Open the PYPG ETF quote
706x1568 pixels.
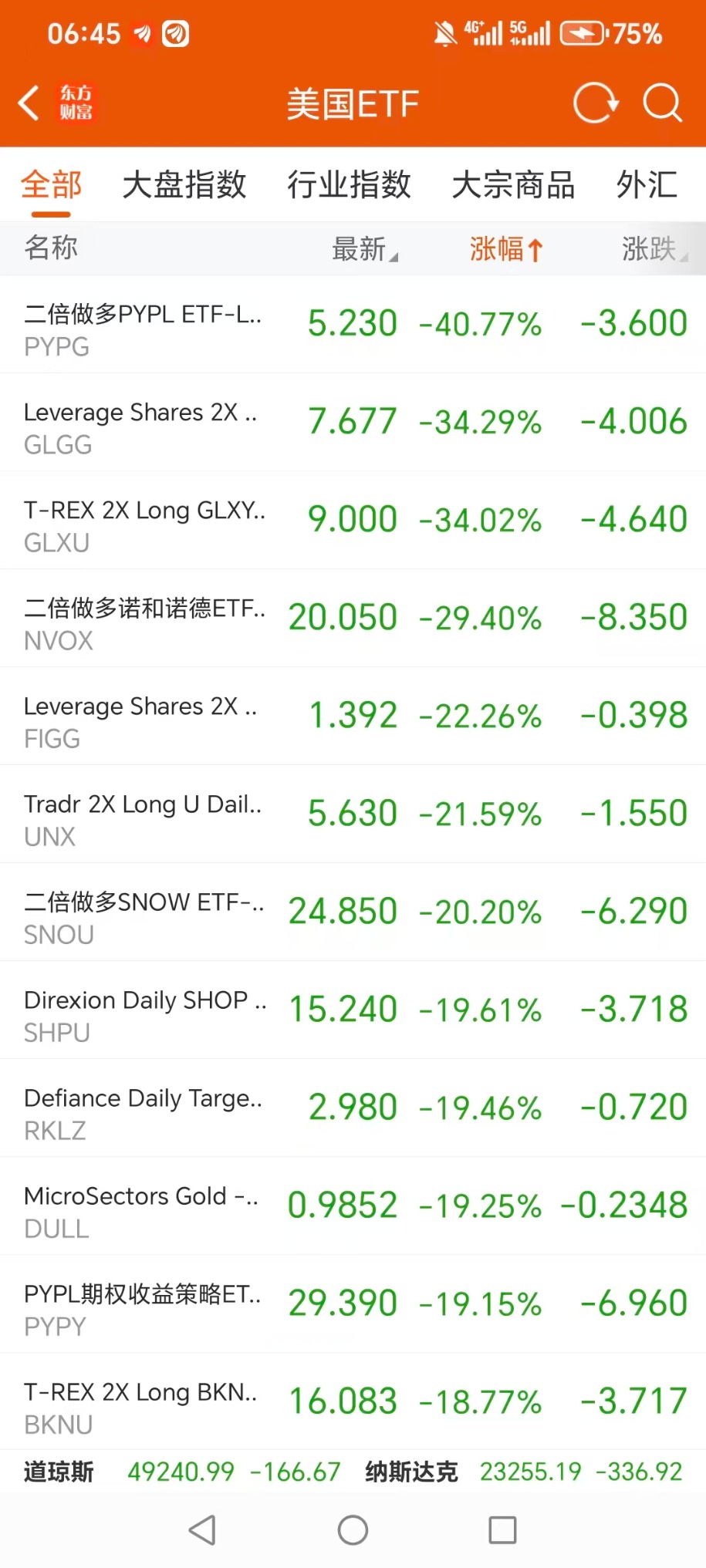[x=353, y=325]
